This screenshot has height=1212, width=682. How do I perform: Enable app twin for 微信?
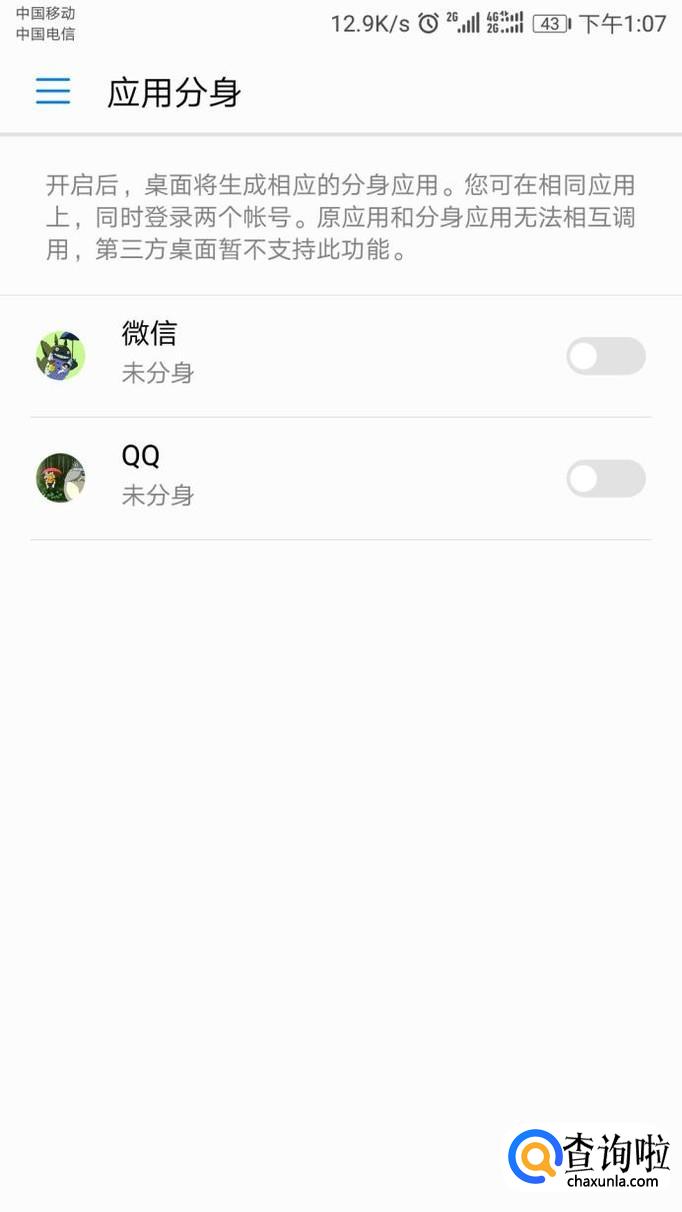click(605, 356)
